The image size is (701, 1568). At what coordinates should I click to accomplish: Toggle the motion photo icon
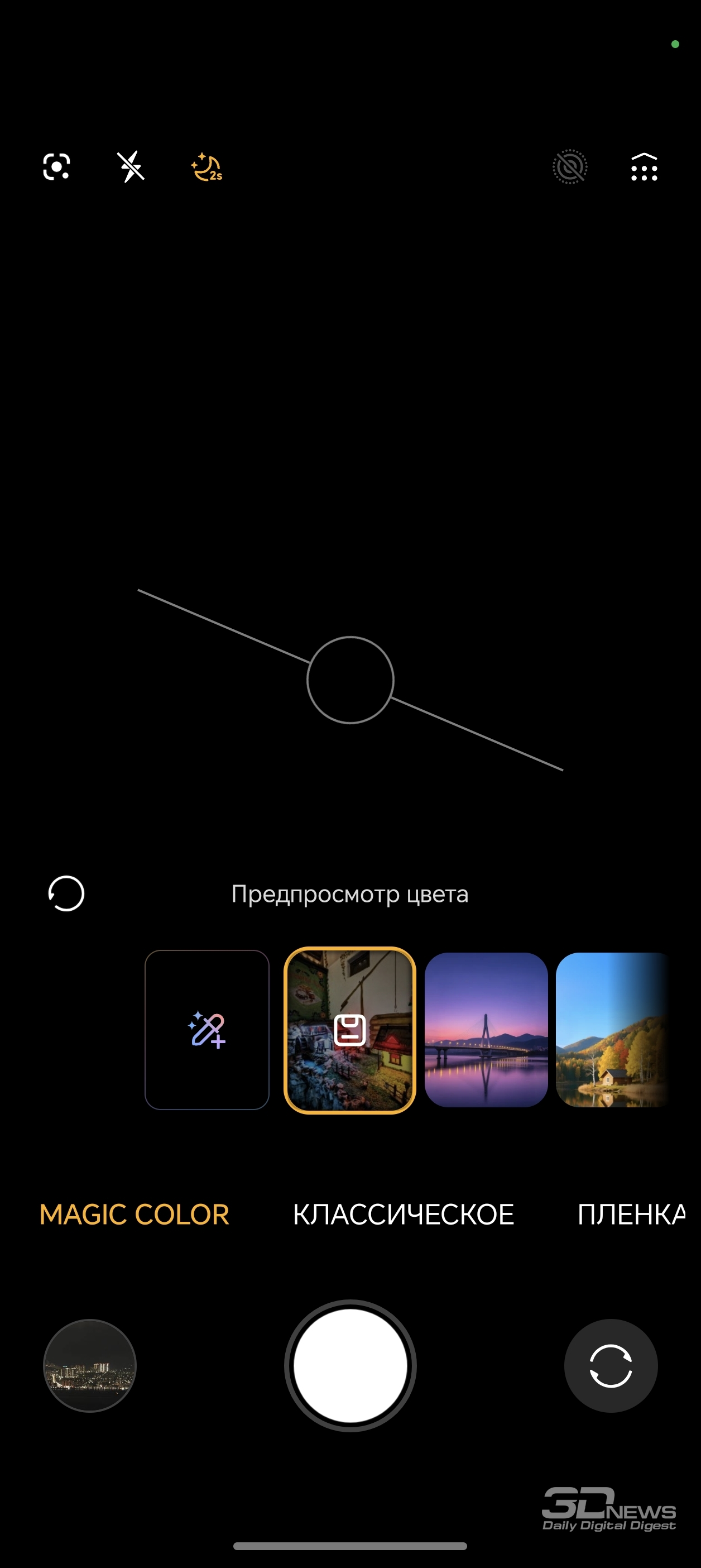click(x=569, y=167)
